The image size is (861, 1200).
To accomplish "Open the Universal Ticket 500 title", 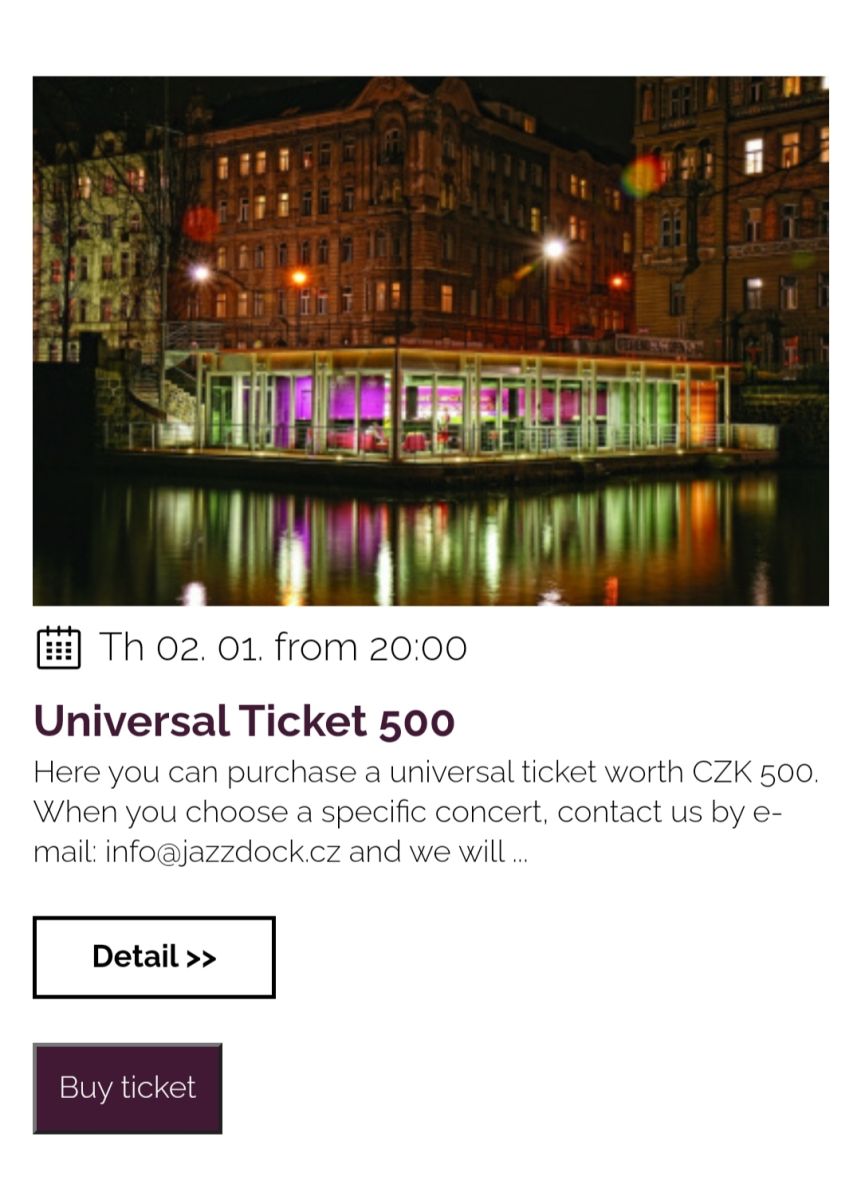I will [x=244, y=721].
